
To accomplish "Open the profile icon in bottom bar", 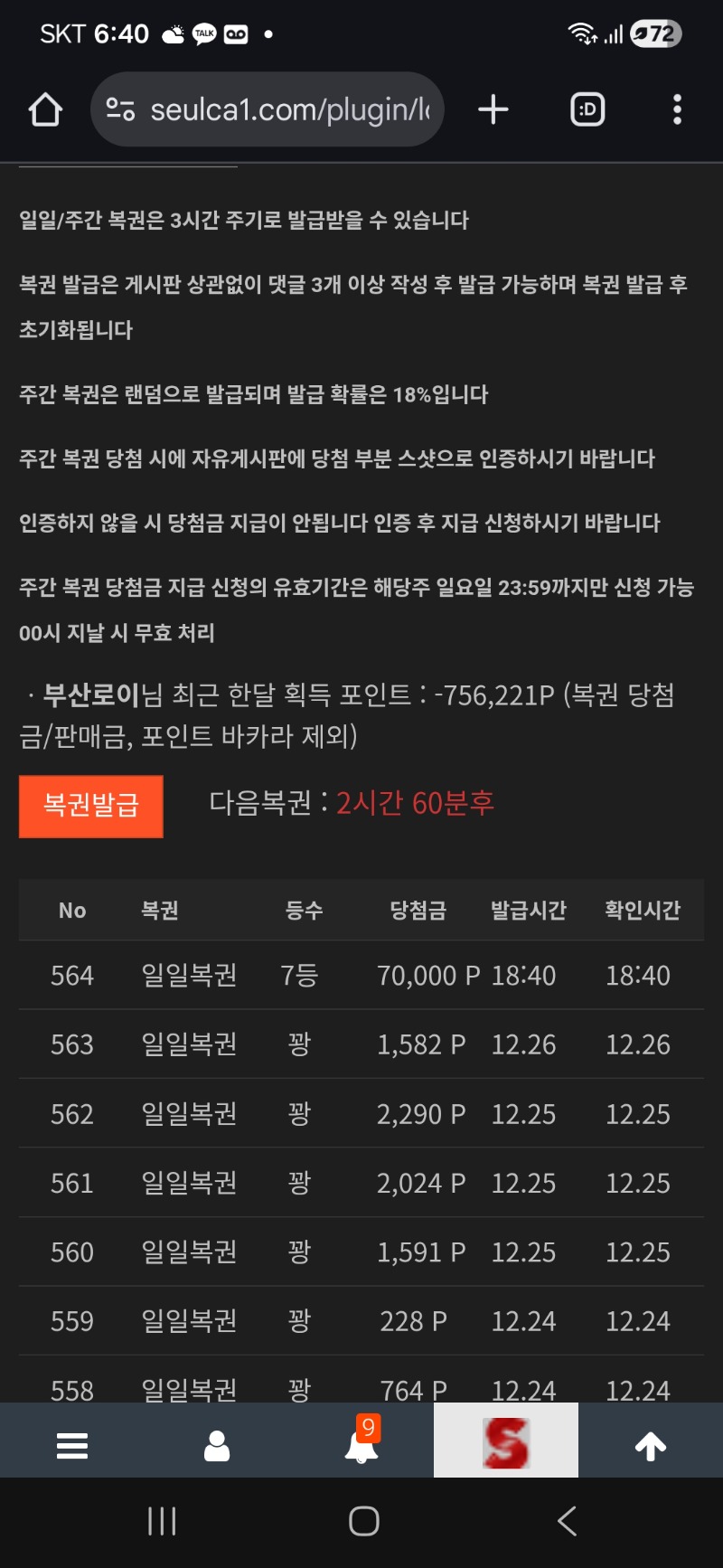I will pos(217,1445).
